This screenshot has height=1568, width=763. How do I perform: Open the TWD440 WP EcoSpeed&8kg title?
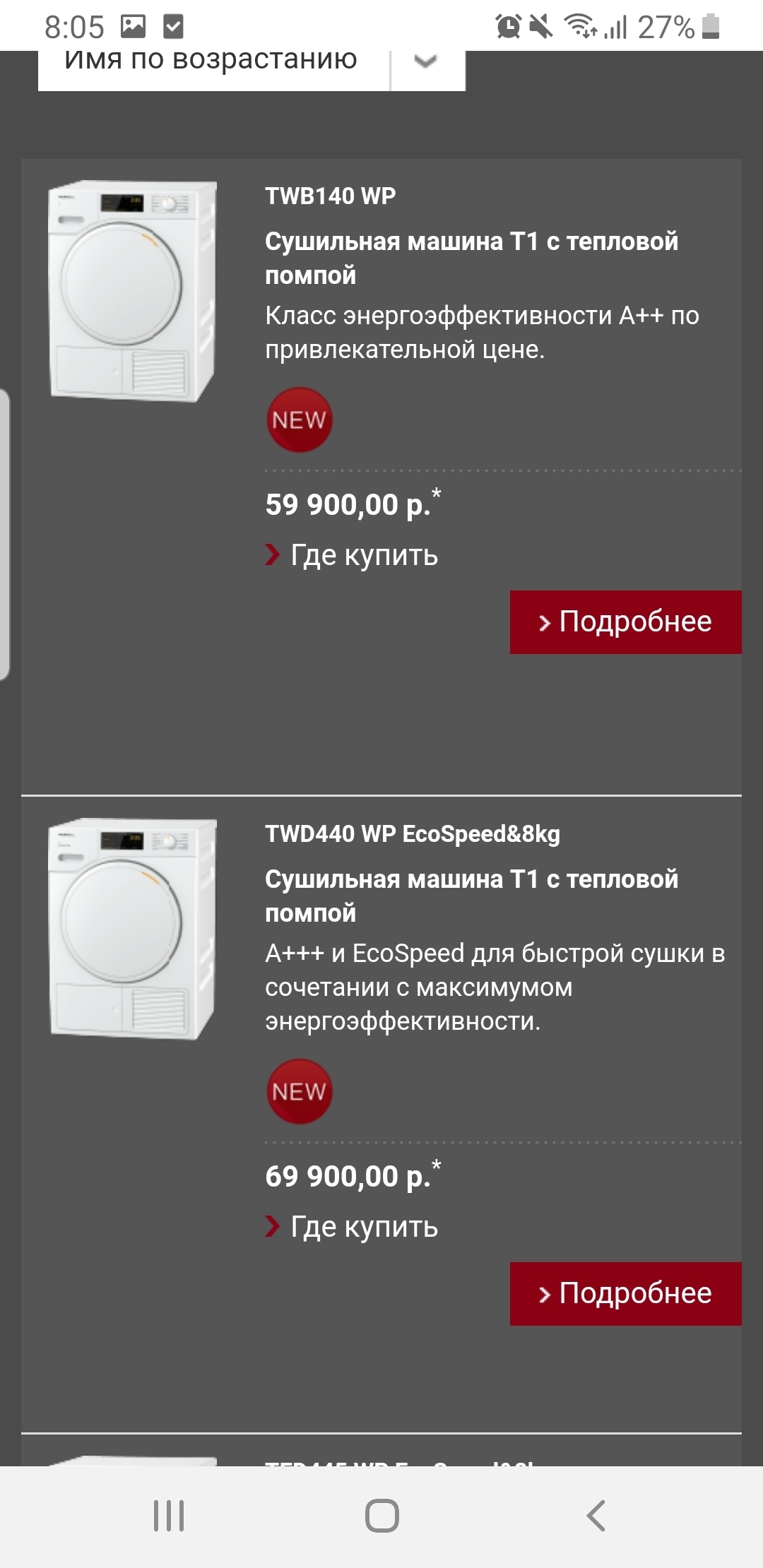[412, 834]
